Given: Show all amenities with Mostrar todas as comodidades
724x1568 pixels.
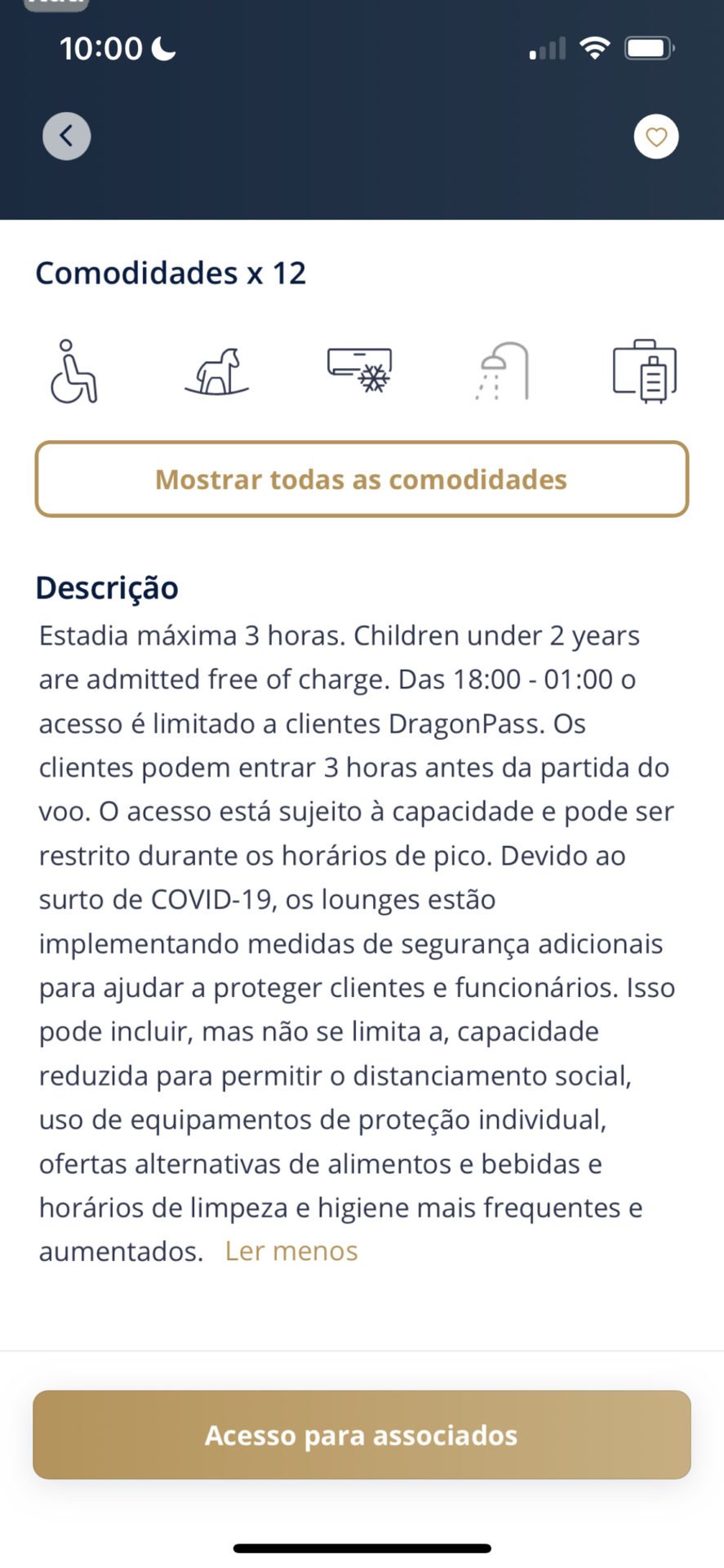Looking at the screenshot, I should pos(362,479).
